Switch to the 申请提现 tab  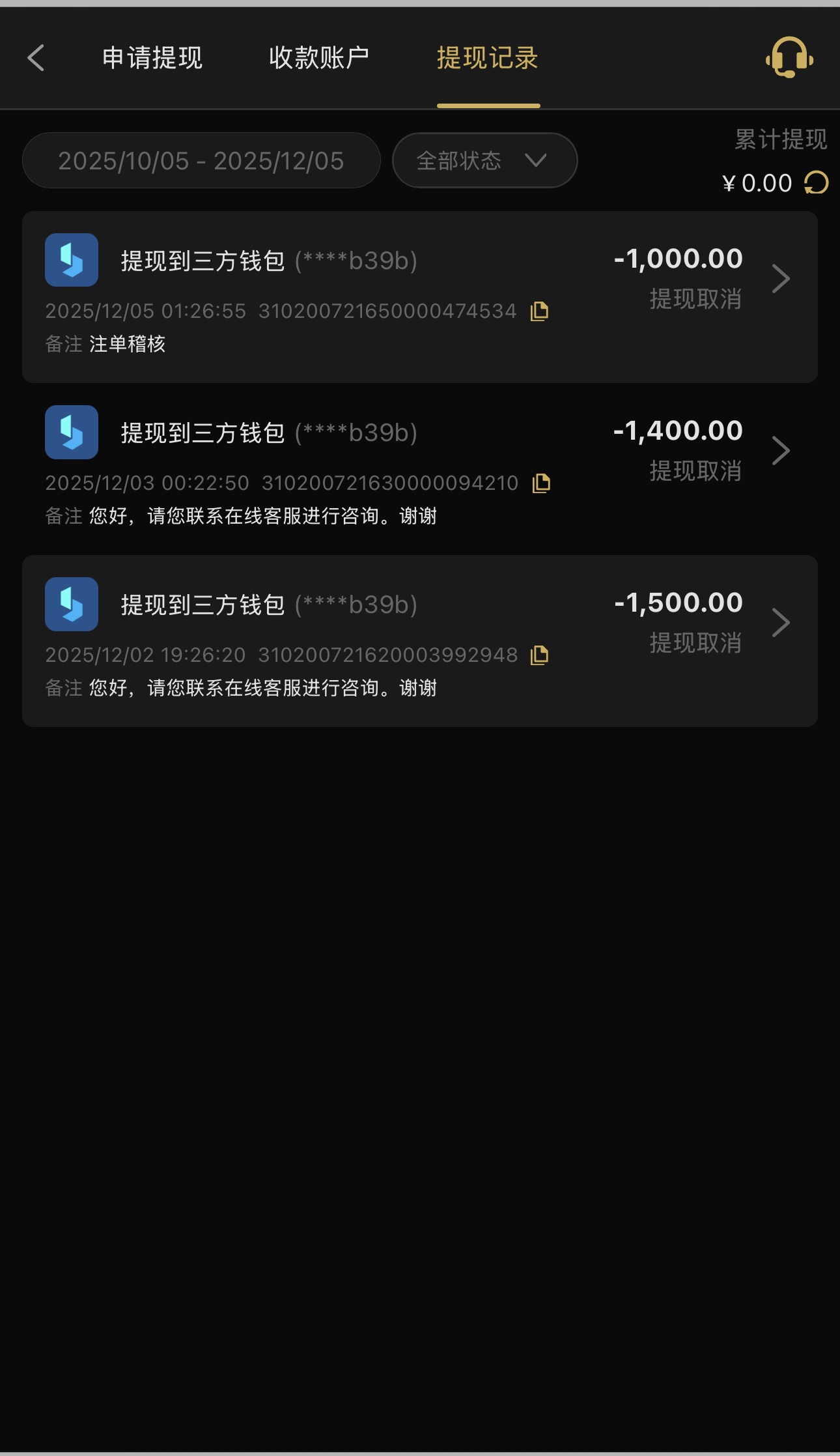(152, 58)
